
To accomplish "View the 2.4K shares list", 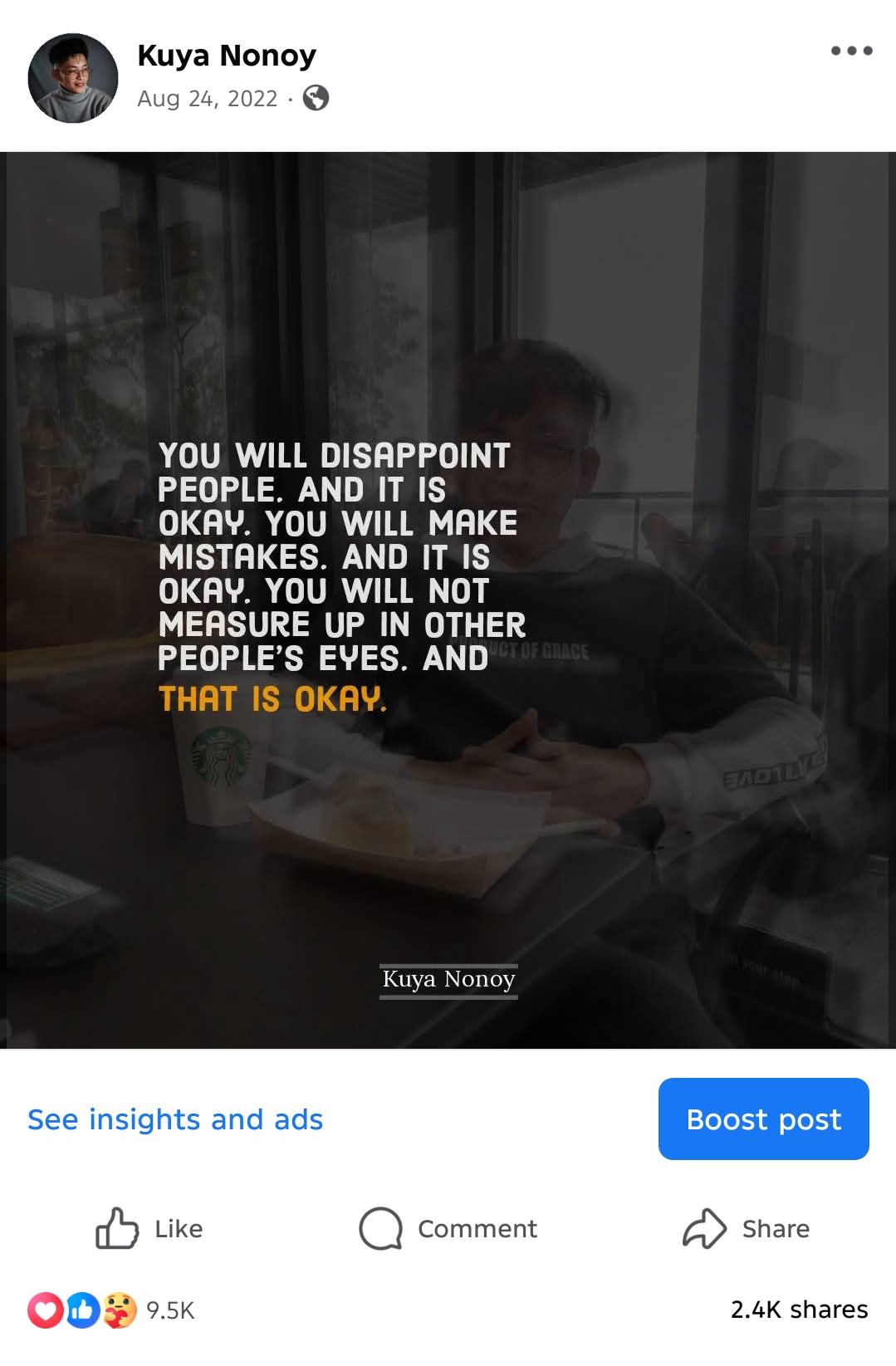I will pos(799,1310).
